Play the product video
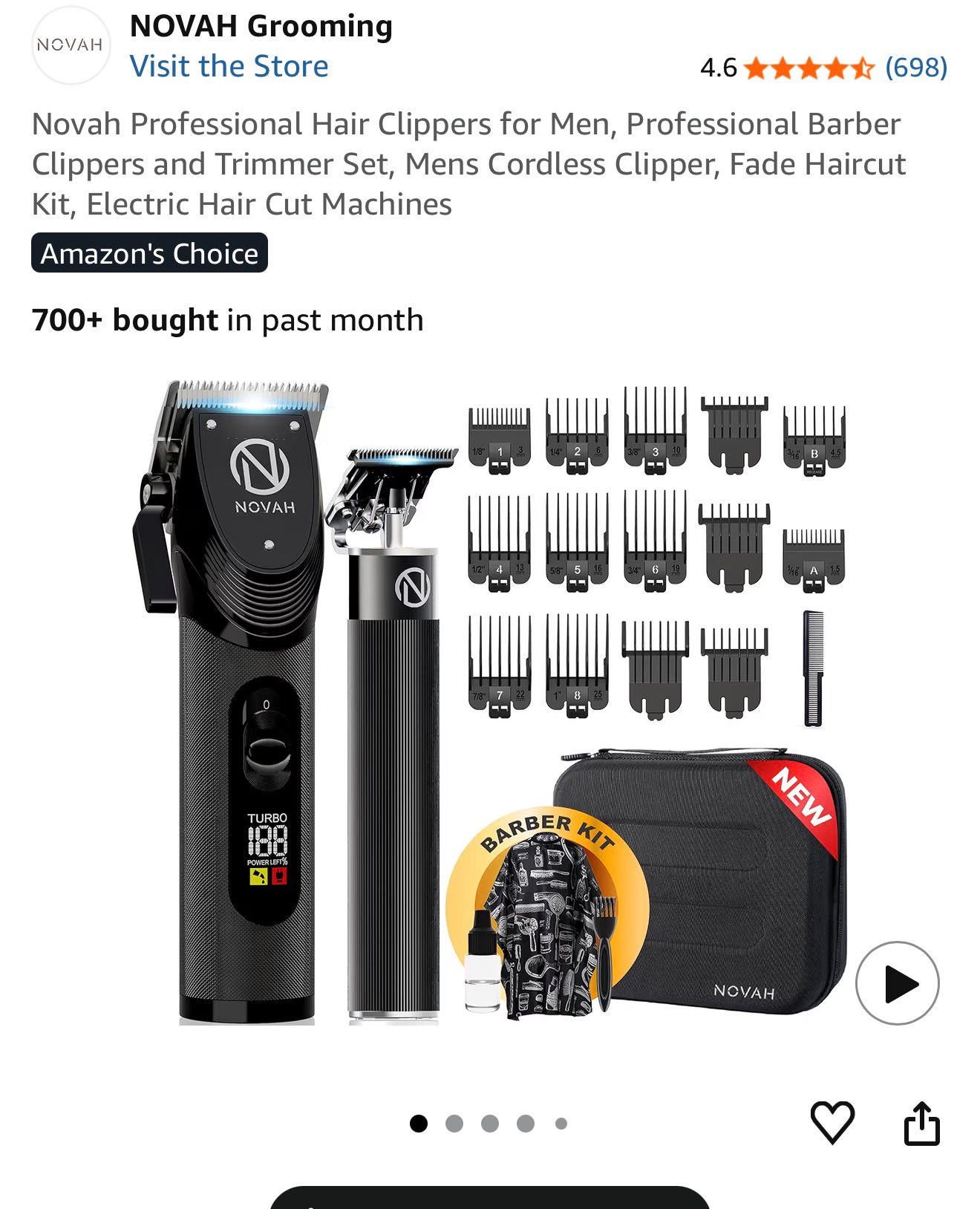Image resolution: width=980 pixels, height=1209 pixels. click(897, 983)
